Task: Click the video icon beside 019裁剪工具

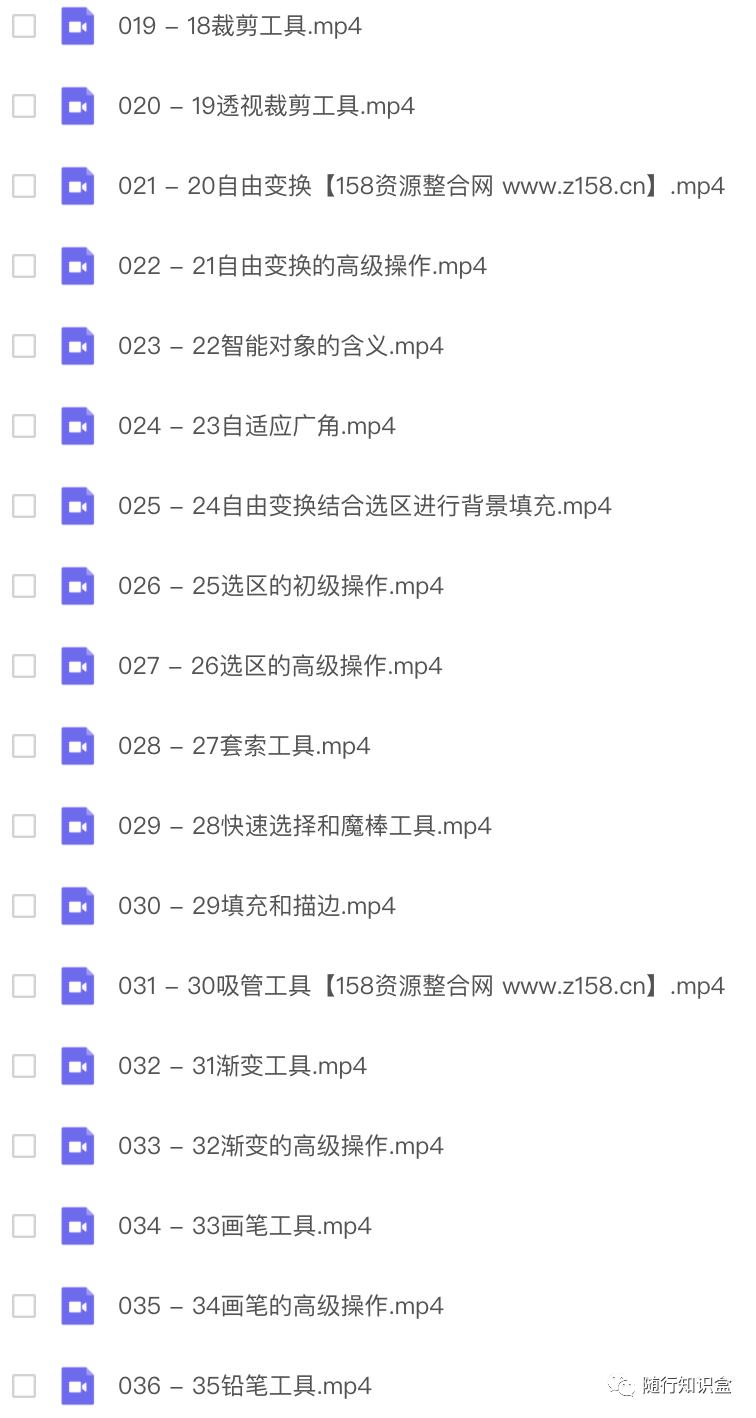Action: [77, 26]
